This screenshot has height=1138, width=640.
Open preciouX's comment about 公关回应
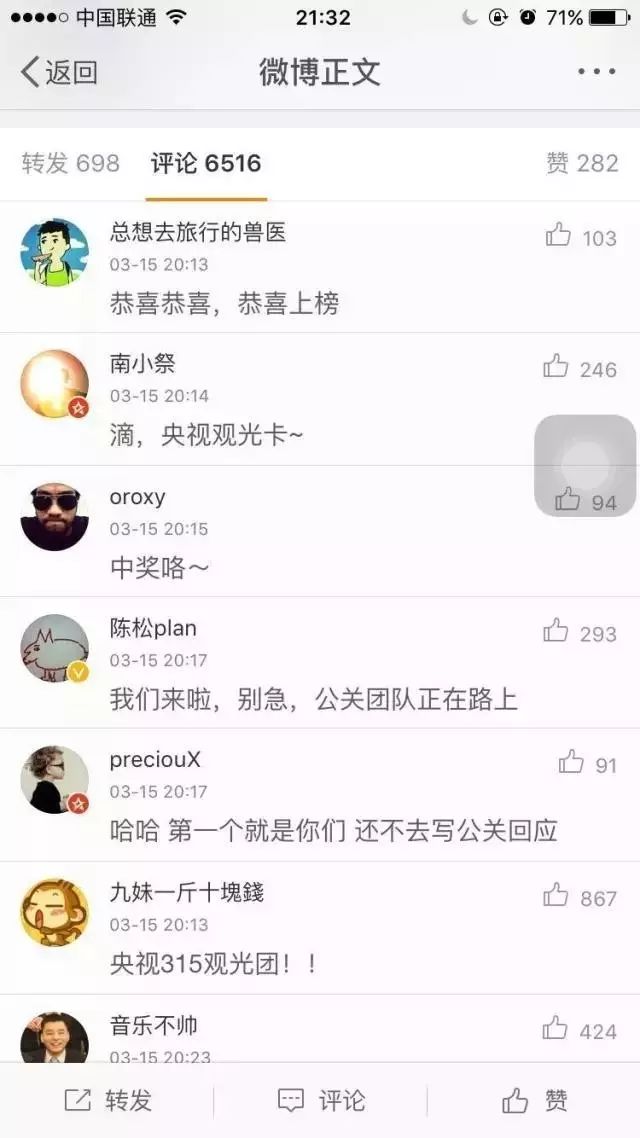click(333, 830)
